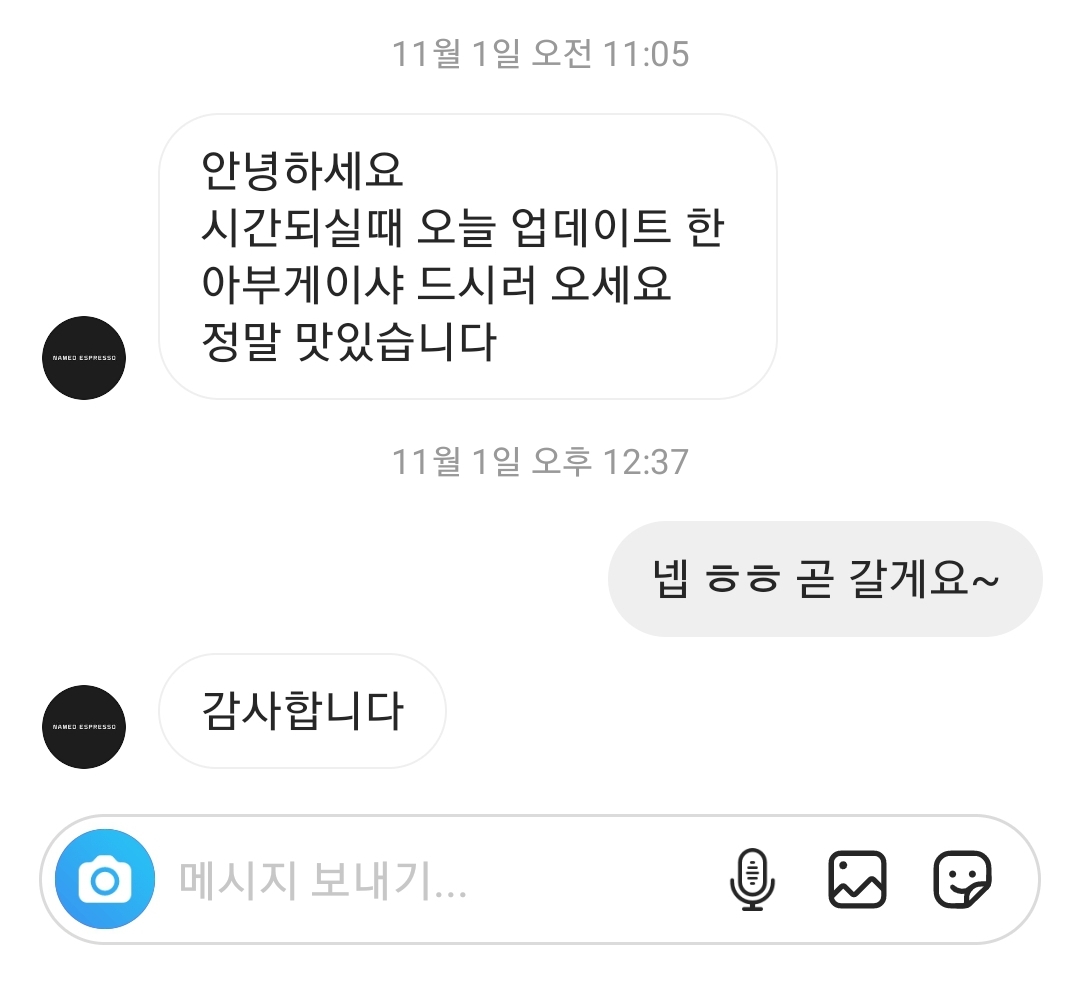The image size is (1079, 982).
Task: Open Named Espresso profile next to 감사합니다
Action: pos(84,727)
